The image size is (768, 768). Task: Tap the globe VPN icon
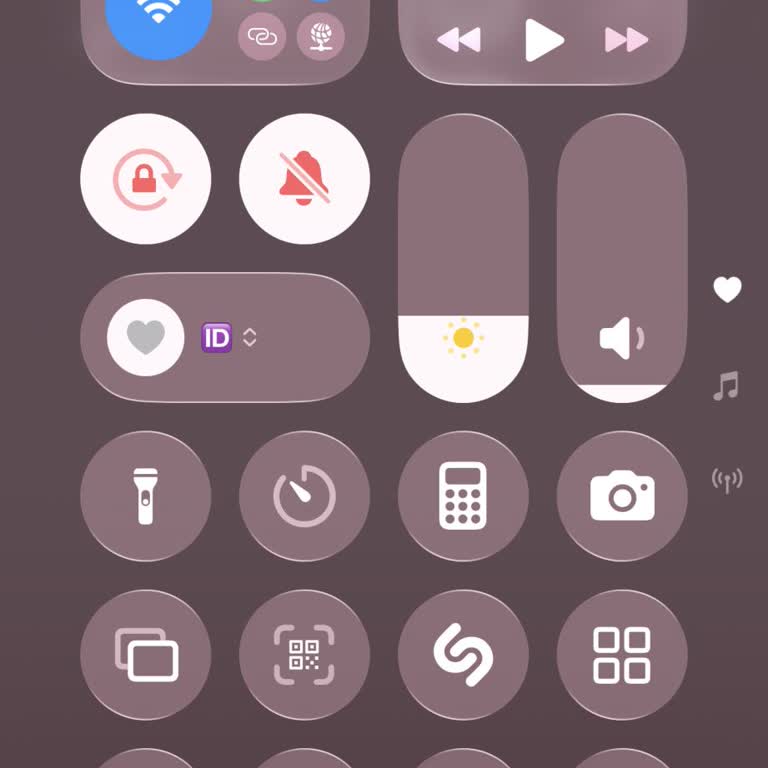pos(321,38)
